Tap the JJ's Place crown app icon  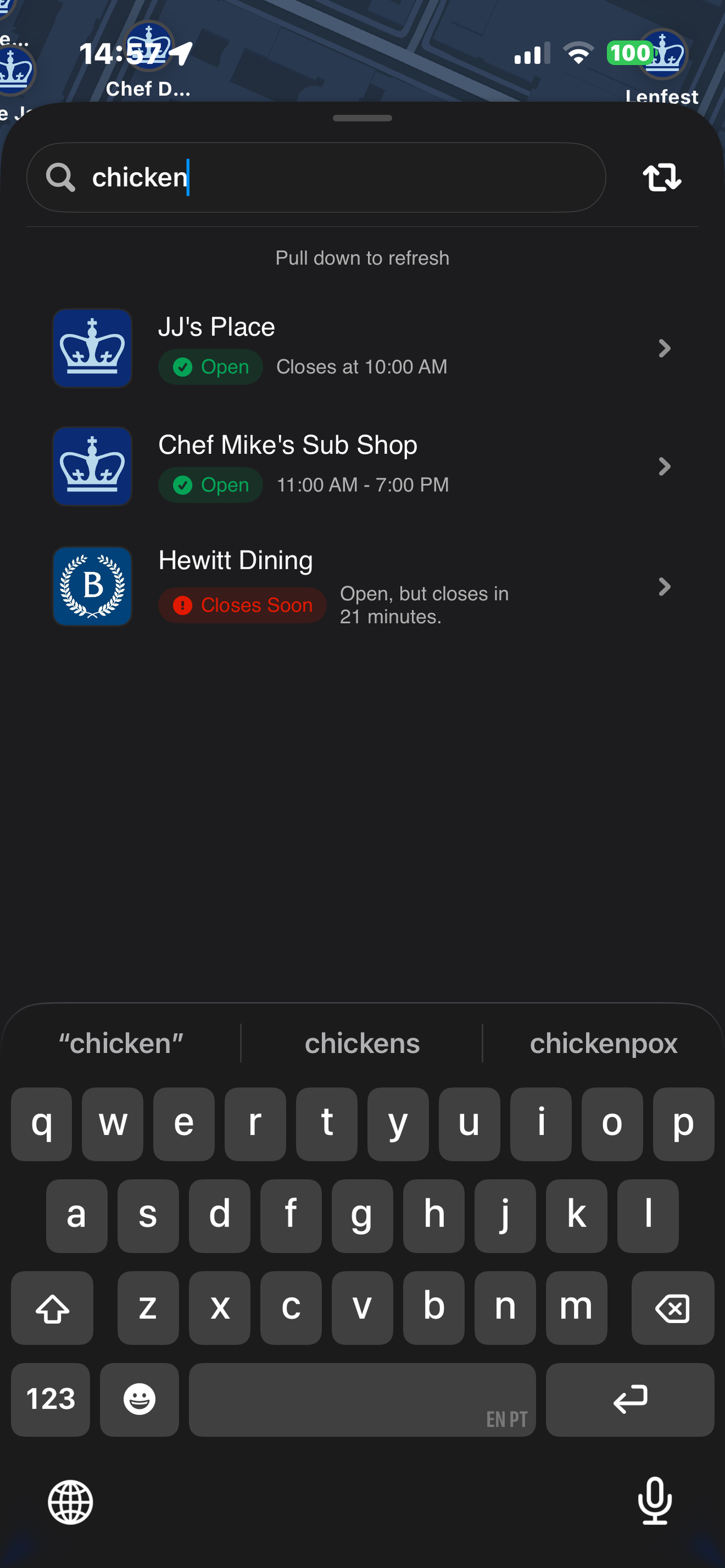coord(92,348)
